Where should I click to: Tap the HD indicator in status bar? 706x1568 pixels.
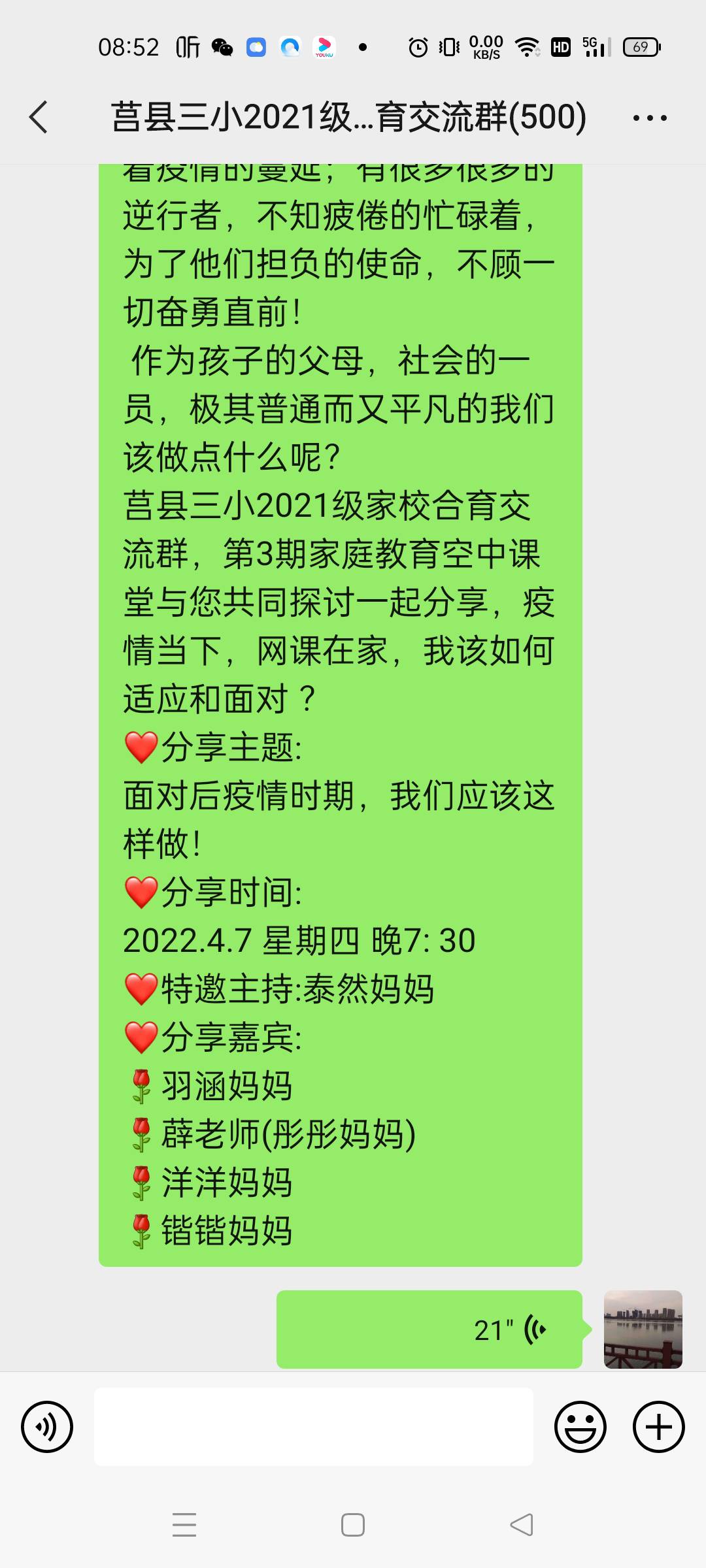(560, 46)
